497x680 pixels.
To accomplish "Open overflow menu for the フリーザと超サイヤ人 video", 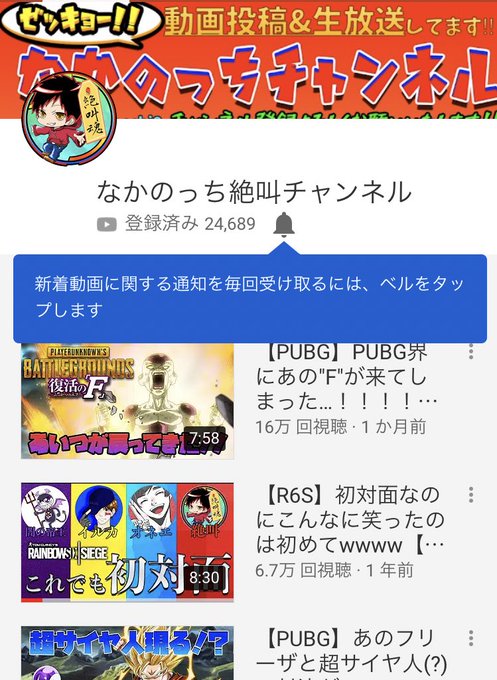I will pos(471,638).
